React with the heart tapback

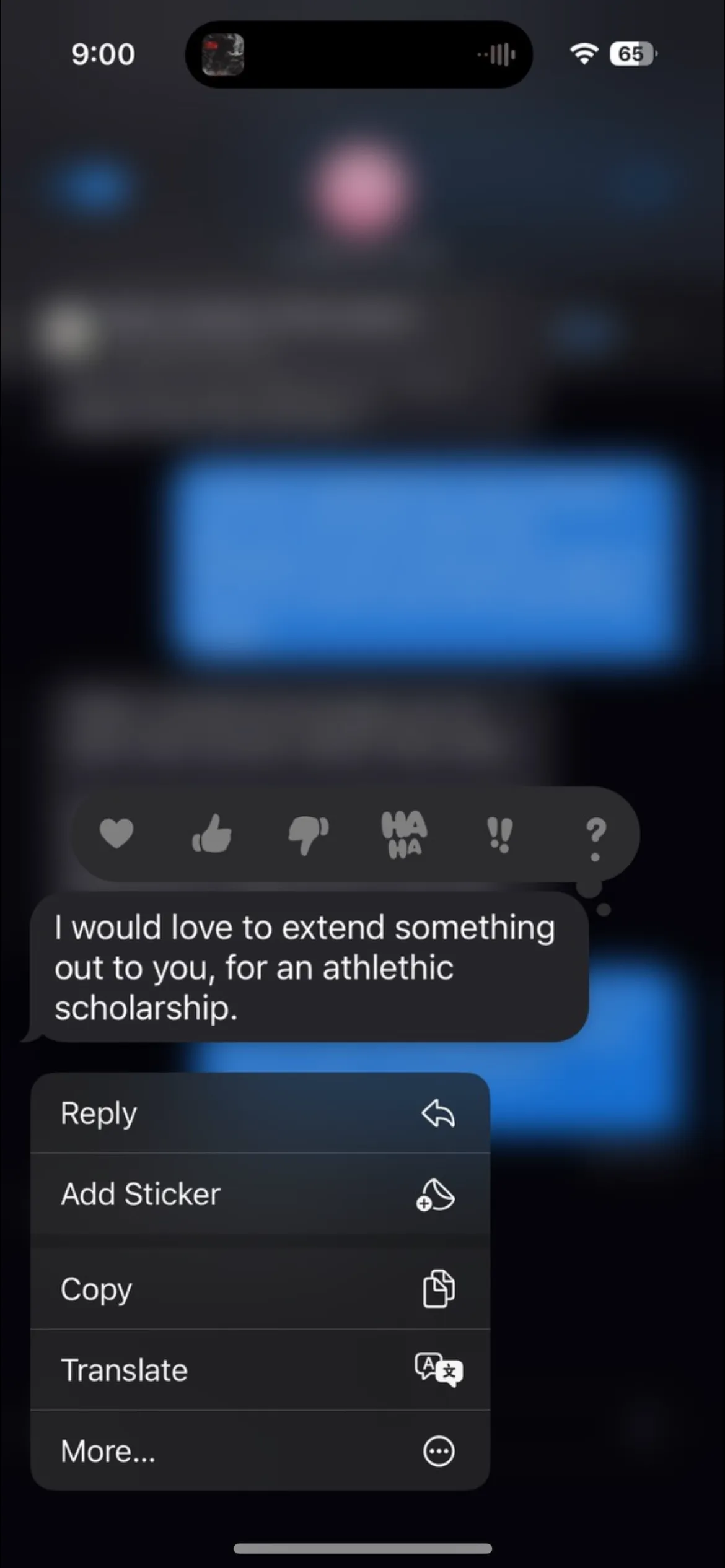[116, 833]
